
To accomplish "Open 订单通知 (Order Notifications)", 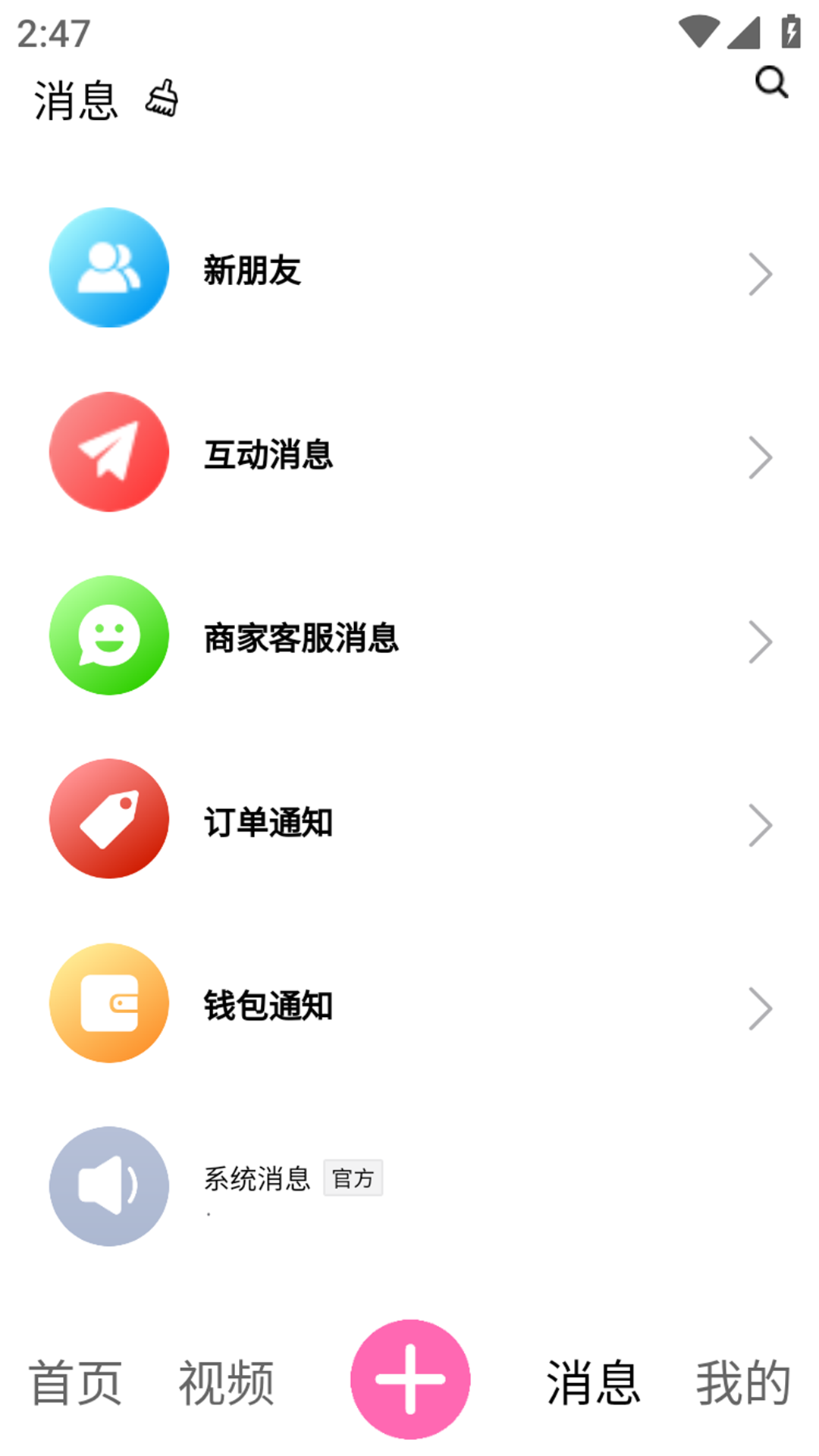I will (409, 821).
